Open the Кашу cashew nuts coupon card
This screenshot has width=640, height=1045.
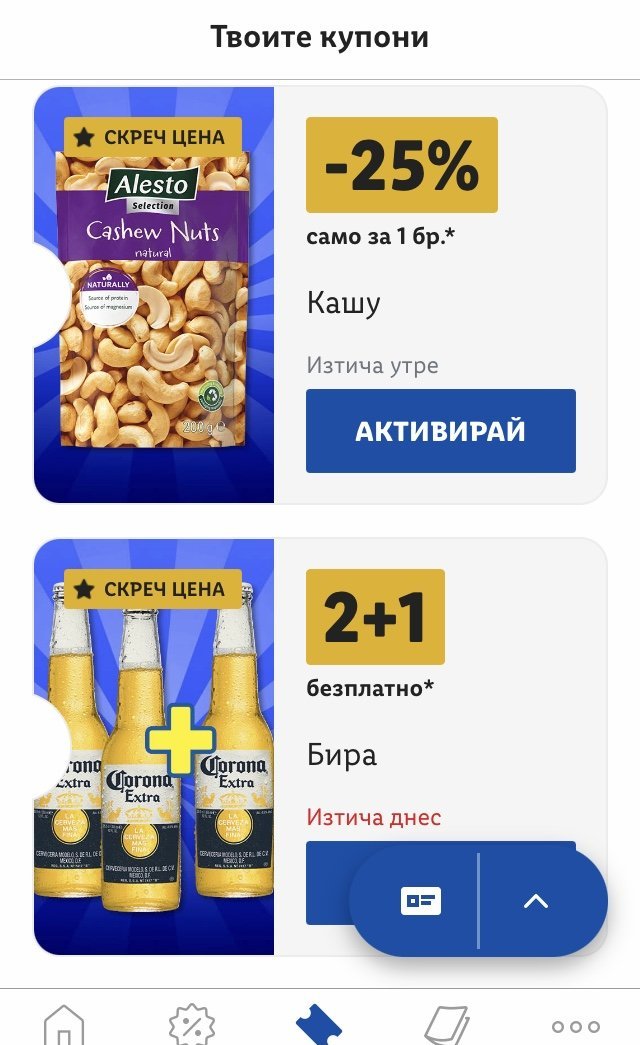tap(155, 295)
